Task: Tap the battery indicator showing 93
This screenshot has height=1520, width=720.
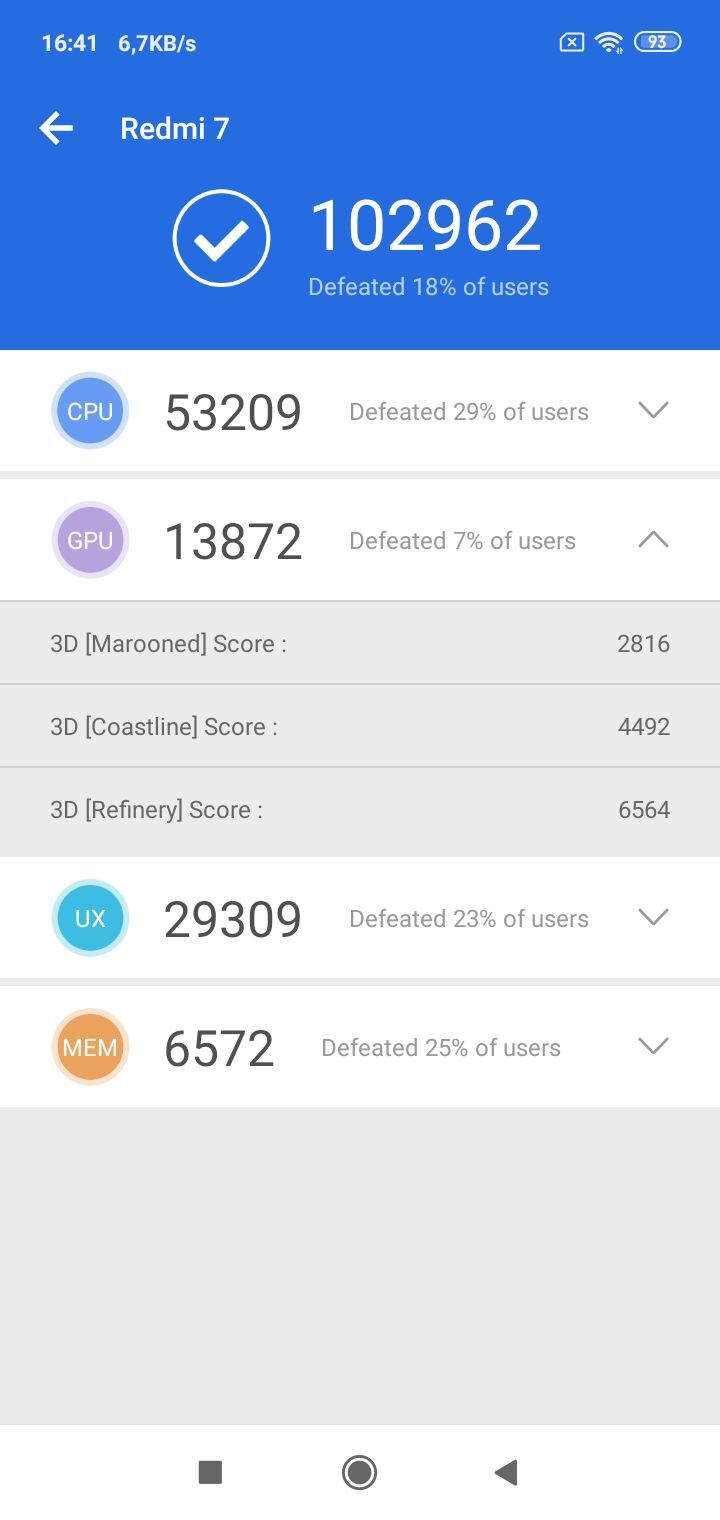Action: [x=657, y=42]
